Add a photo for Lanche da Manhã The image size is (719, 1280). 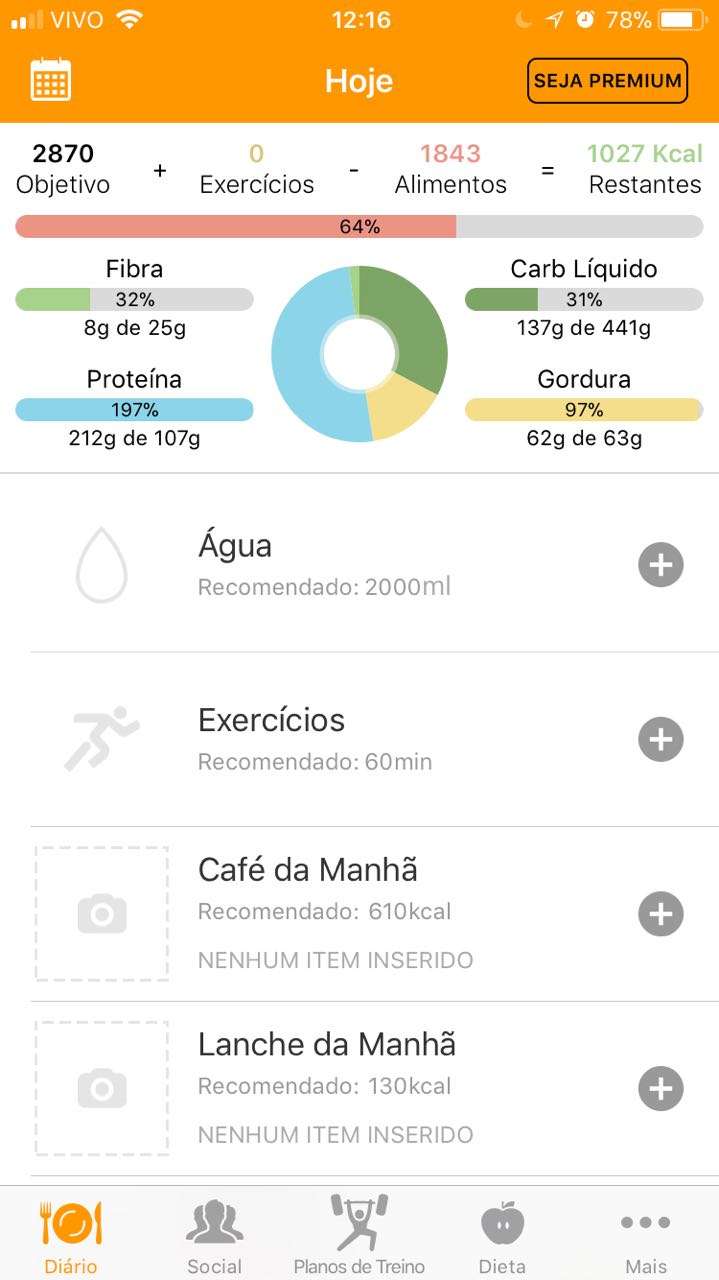[102, 1089]
